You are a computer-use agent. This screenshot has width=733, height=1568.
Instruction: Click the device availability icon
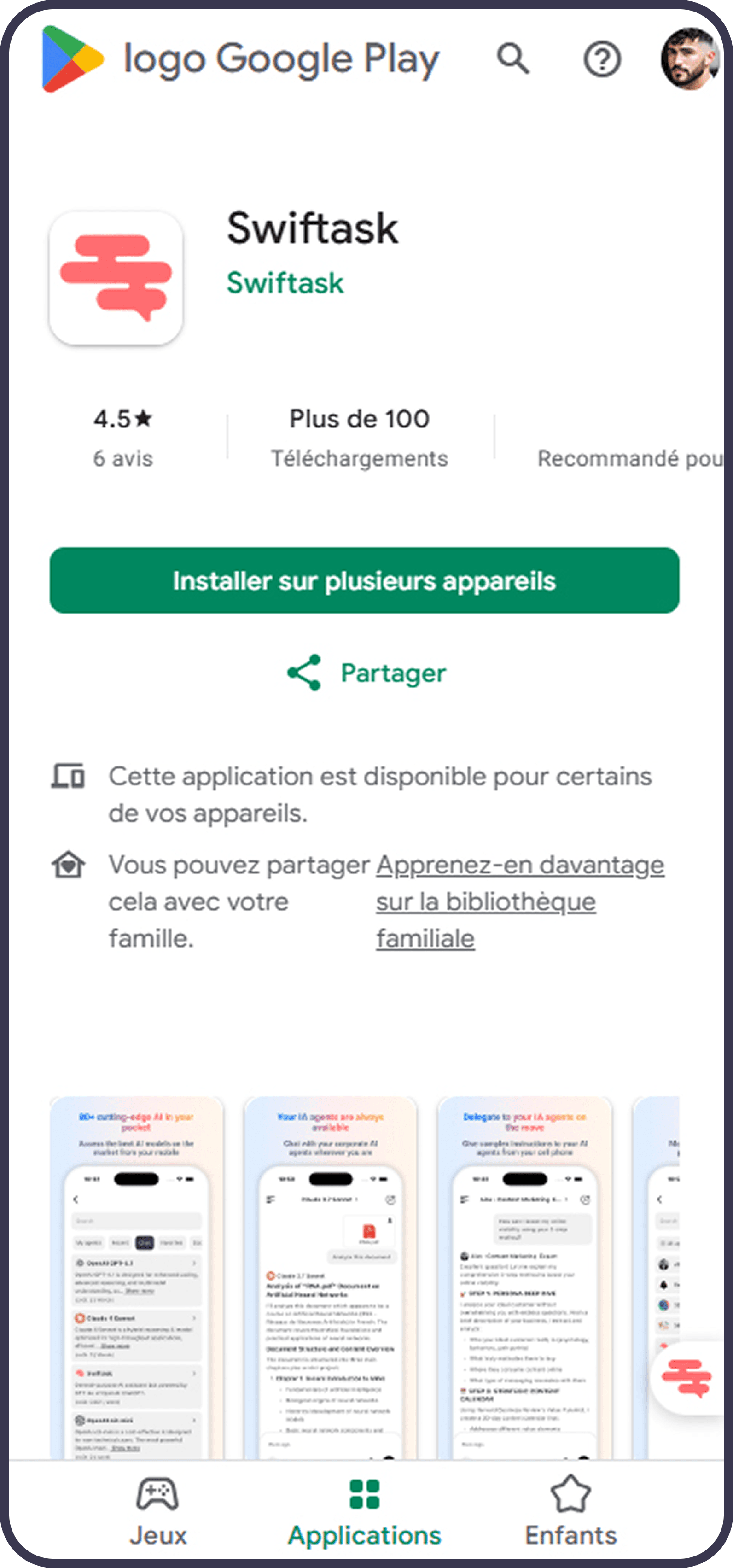pyautogui.click(x=69, y=777)
